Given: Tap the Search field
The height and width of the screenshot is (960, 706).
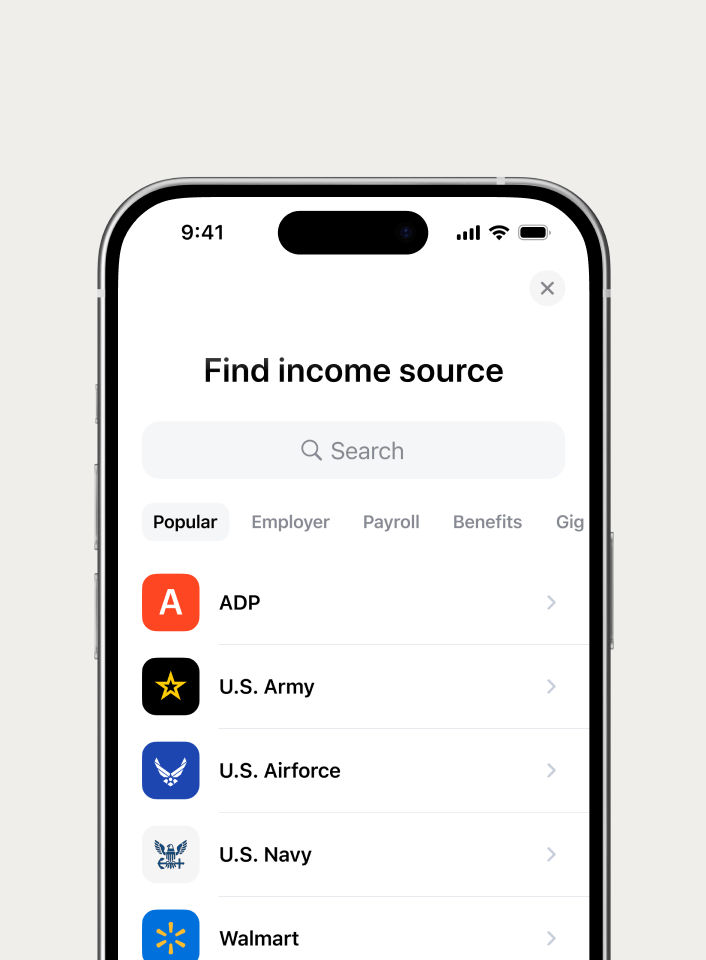Looking at the screenshot, I should [353, 451].
